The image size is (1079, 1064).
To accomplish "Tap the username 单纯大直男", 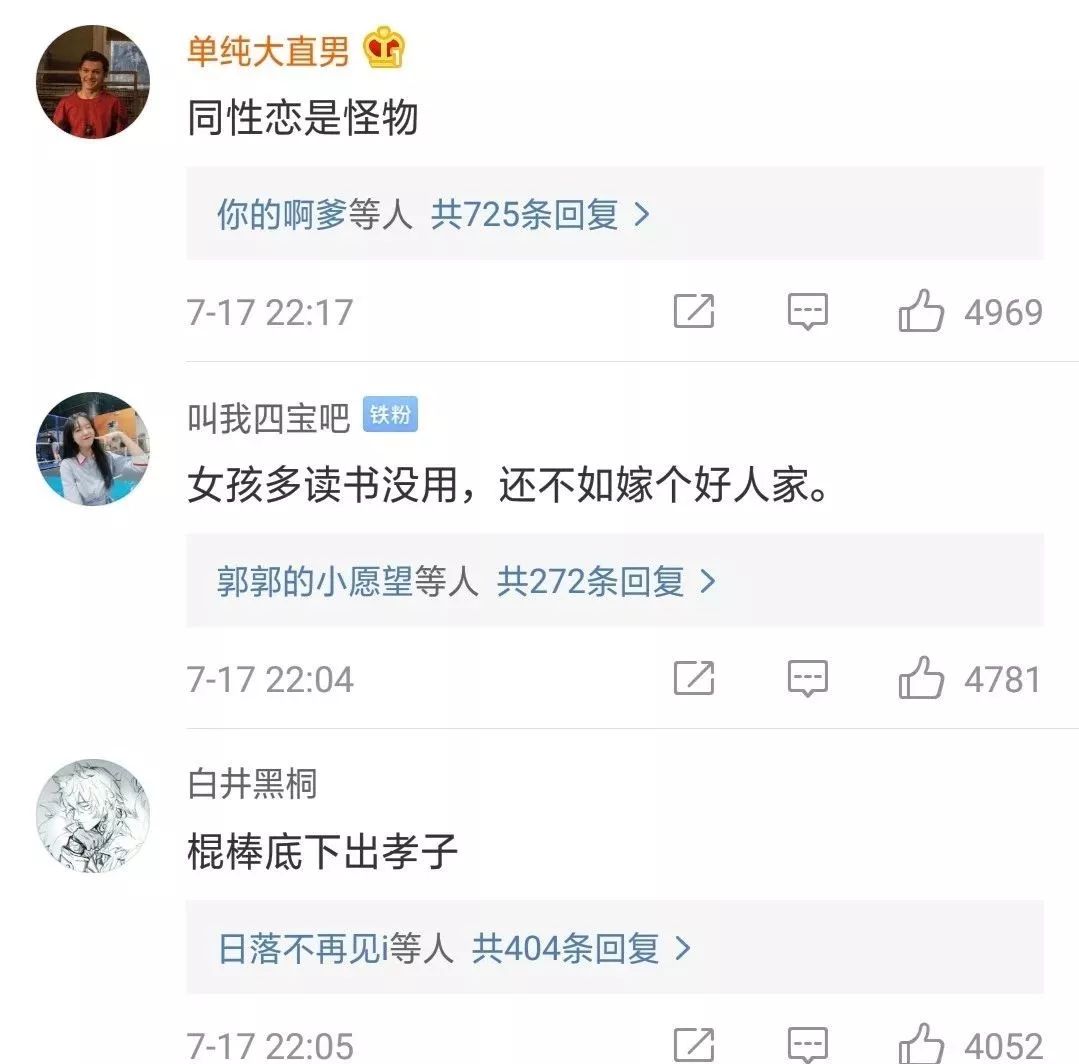I will point(268,50).
